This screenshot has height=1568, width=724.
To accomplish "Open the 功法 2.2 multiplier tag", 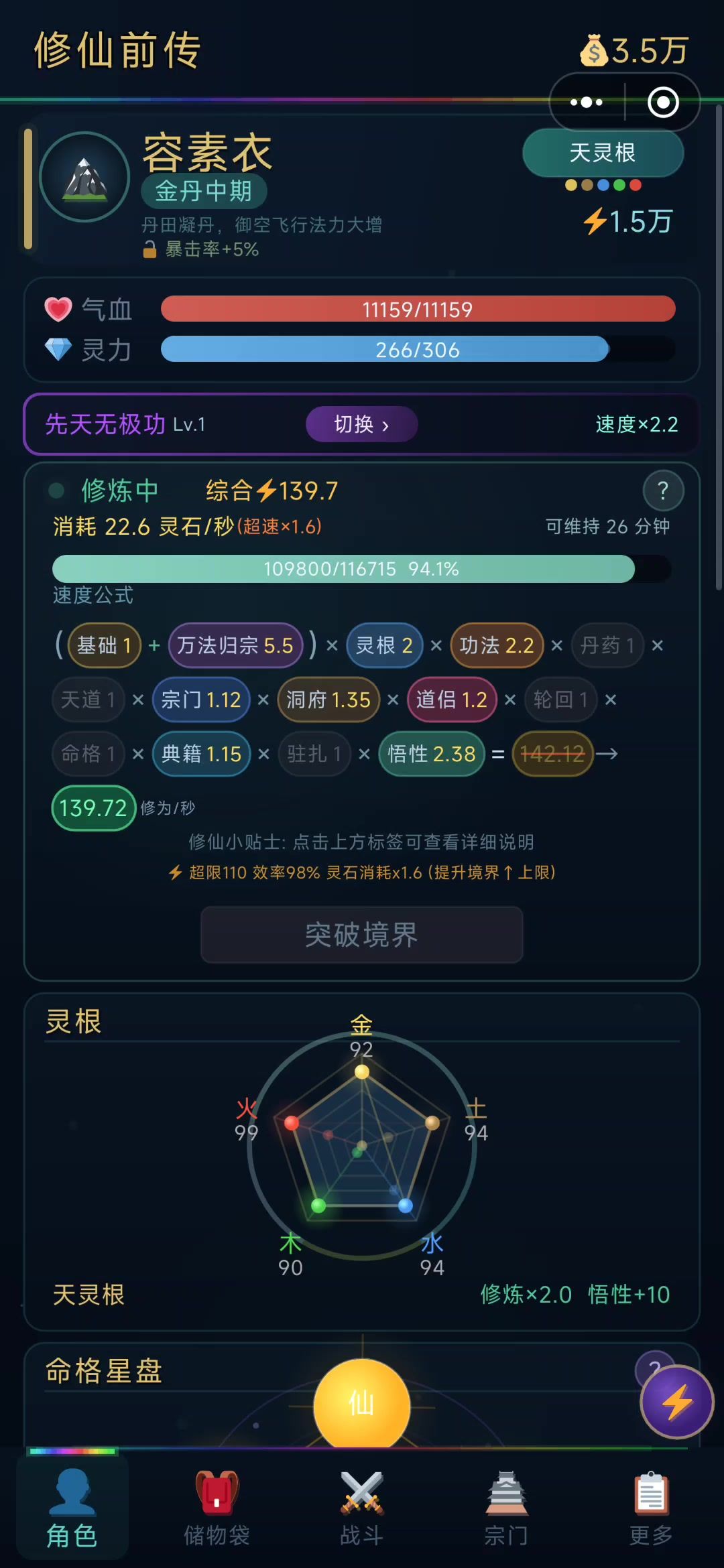I will pyautogui.click(x=497, y=645).
